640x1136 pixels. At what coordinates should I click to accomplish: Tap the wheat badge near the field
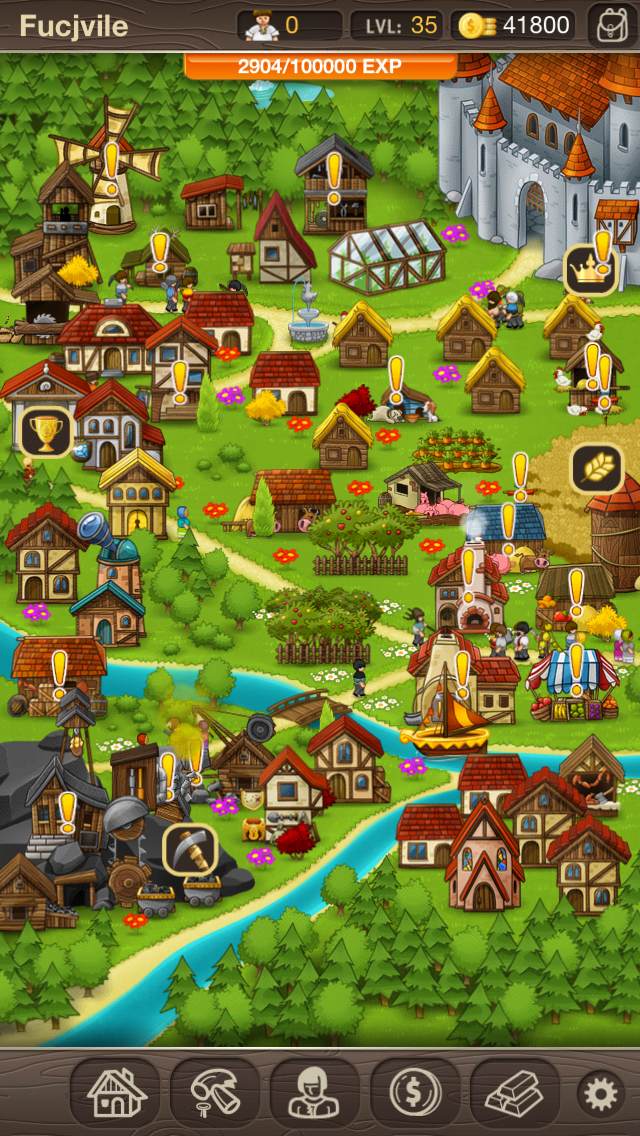tap(596, 467)
